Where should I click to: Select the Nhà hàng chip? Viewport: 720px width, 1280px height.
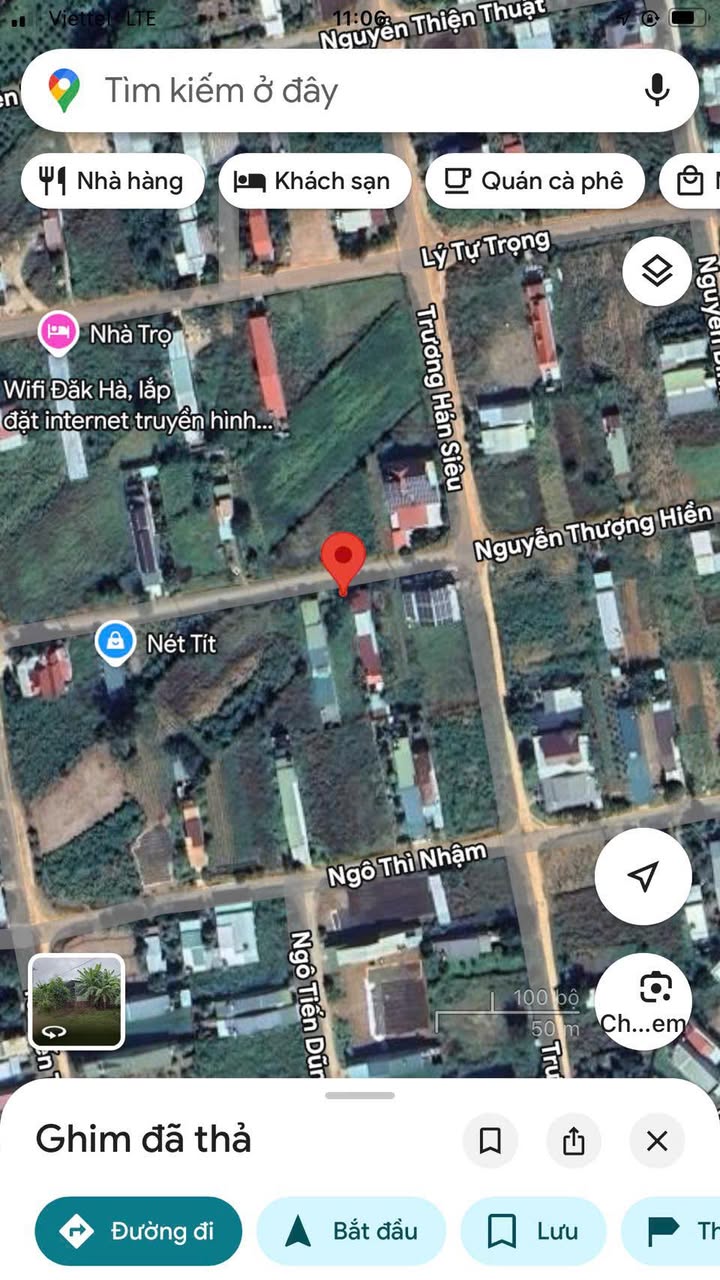(x=112, y=181)
